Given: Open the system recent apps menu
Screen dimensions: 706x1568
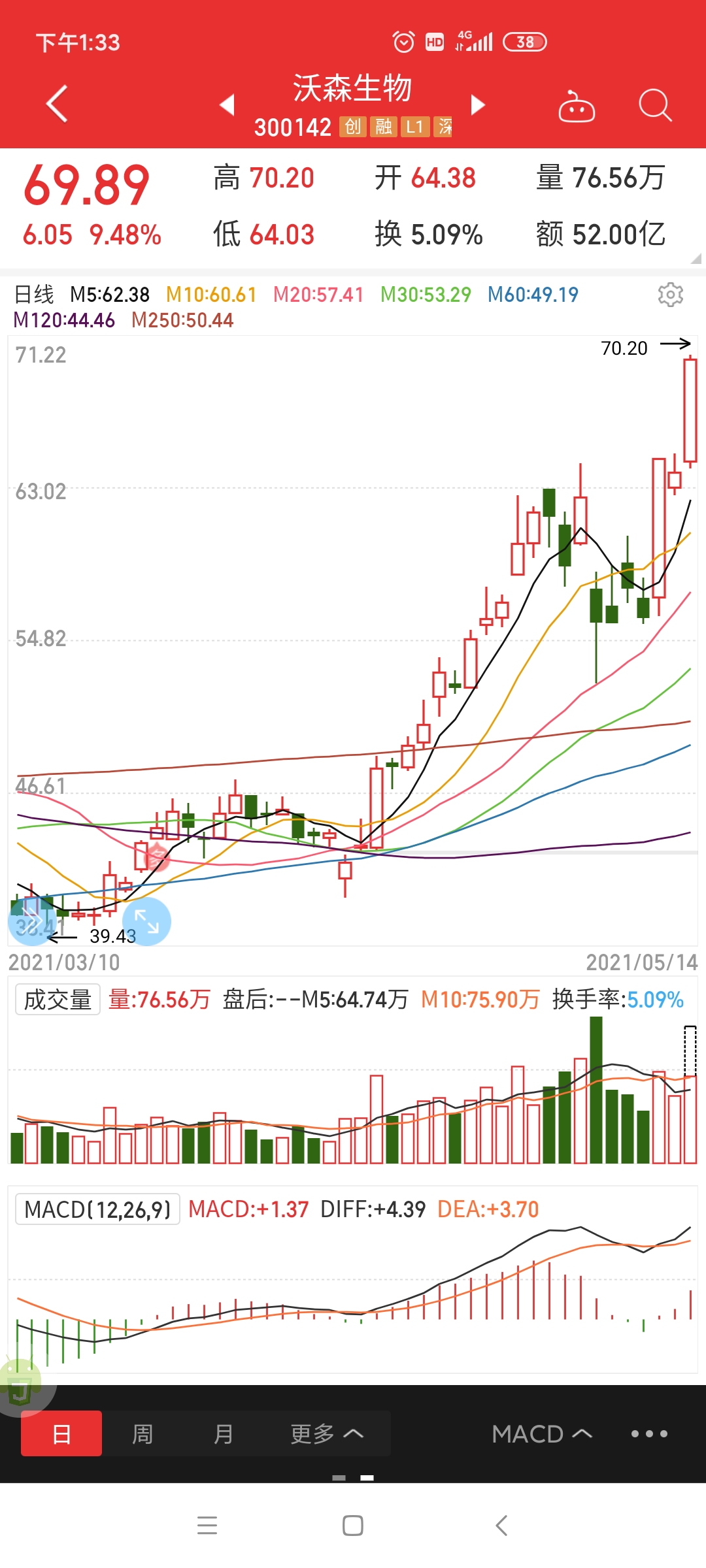Looking at the screenshot, I should [x=207, y=1526].
